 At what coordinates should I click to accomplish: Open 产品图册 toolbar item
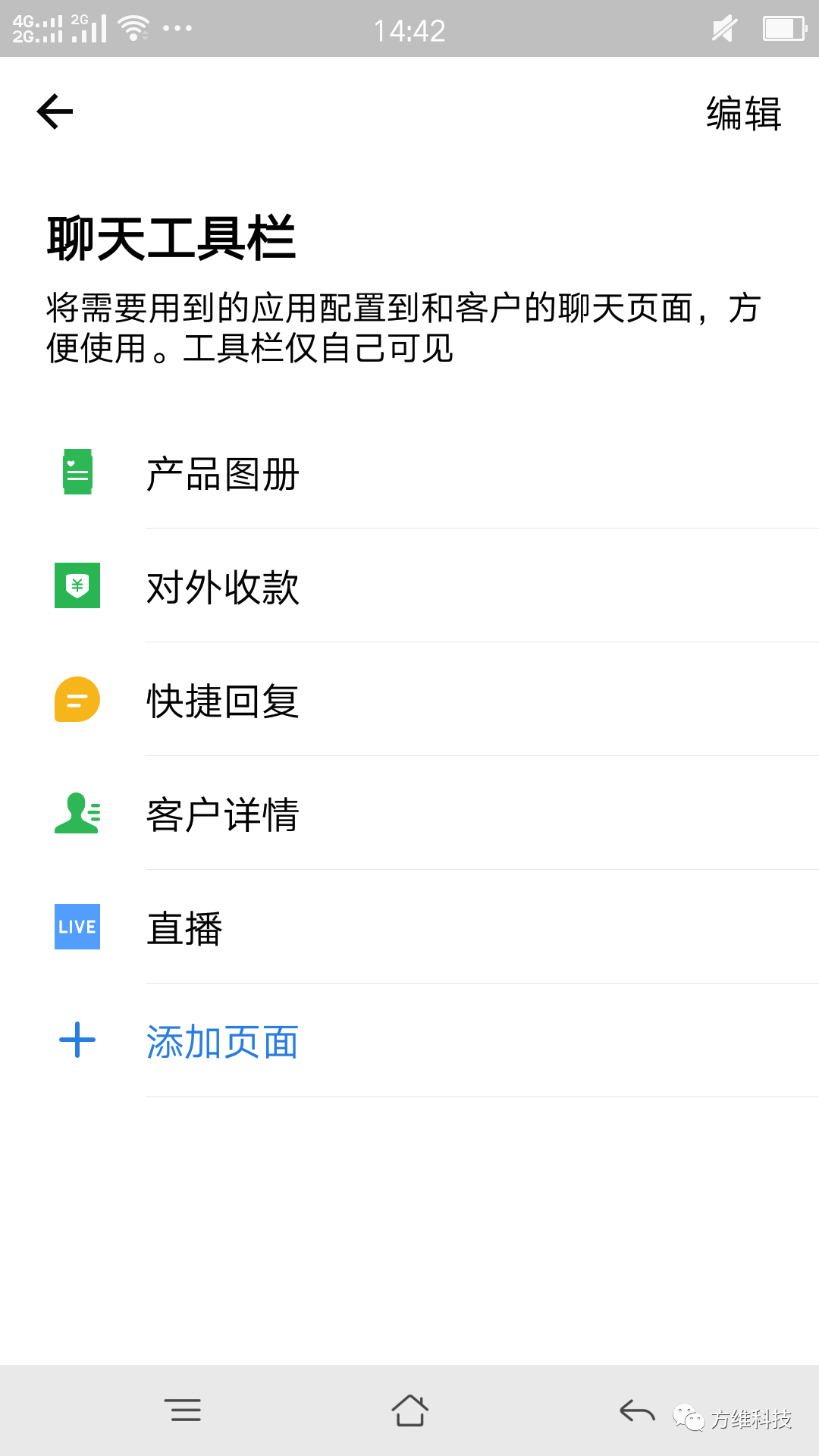pos(222,474)
